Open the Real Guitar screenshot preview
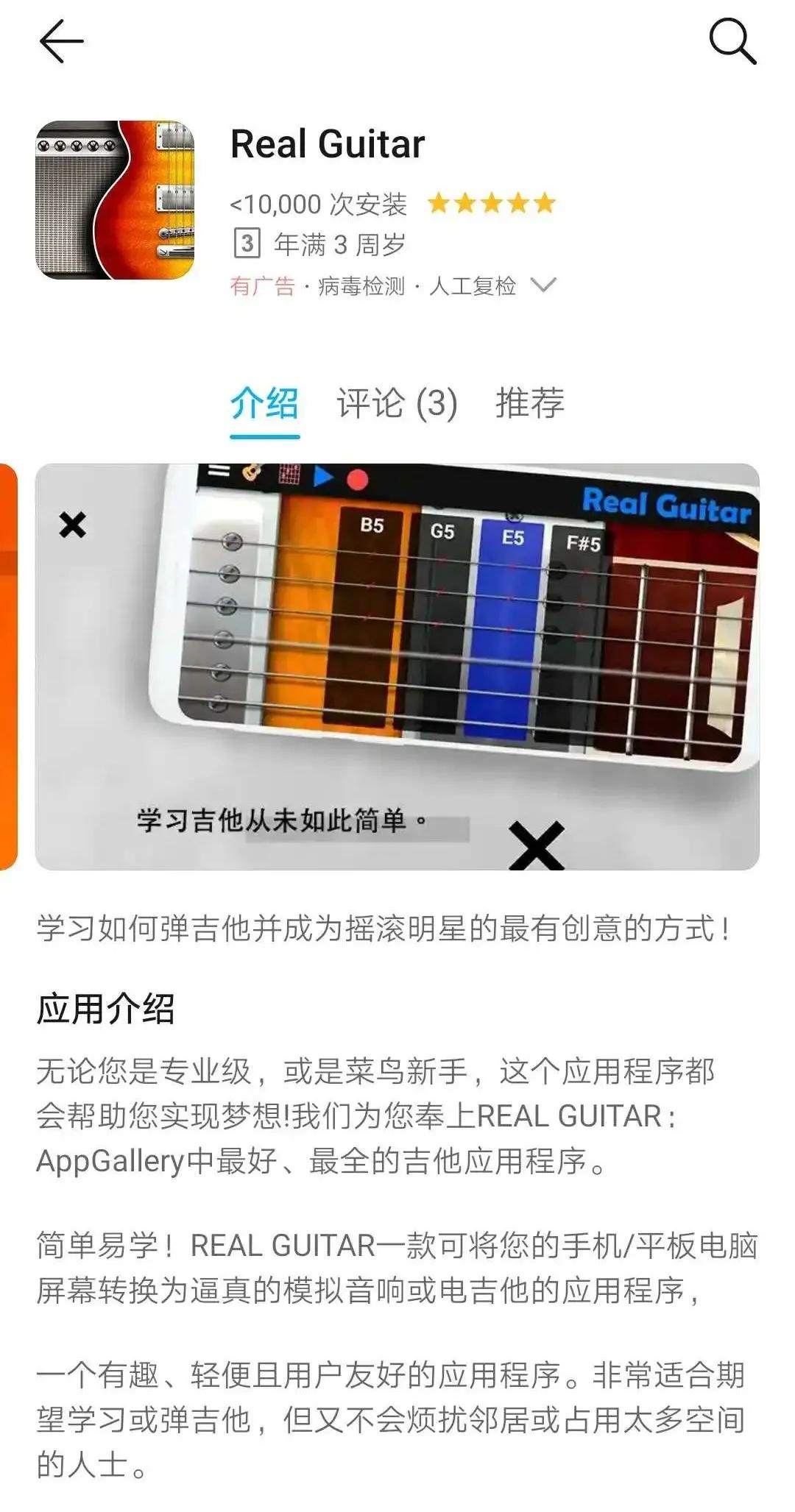 point(397,667)
